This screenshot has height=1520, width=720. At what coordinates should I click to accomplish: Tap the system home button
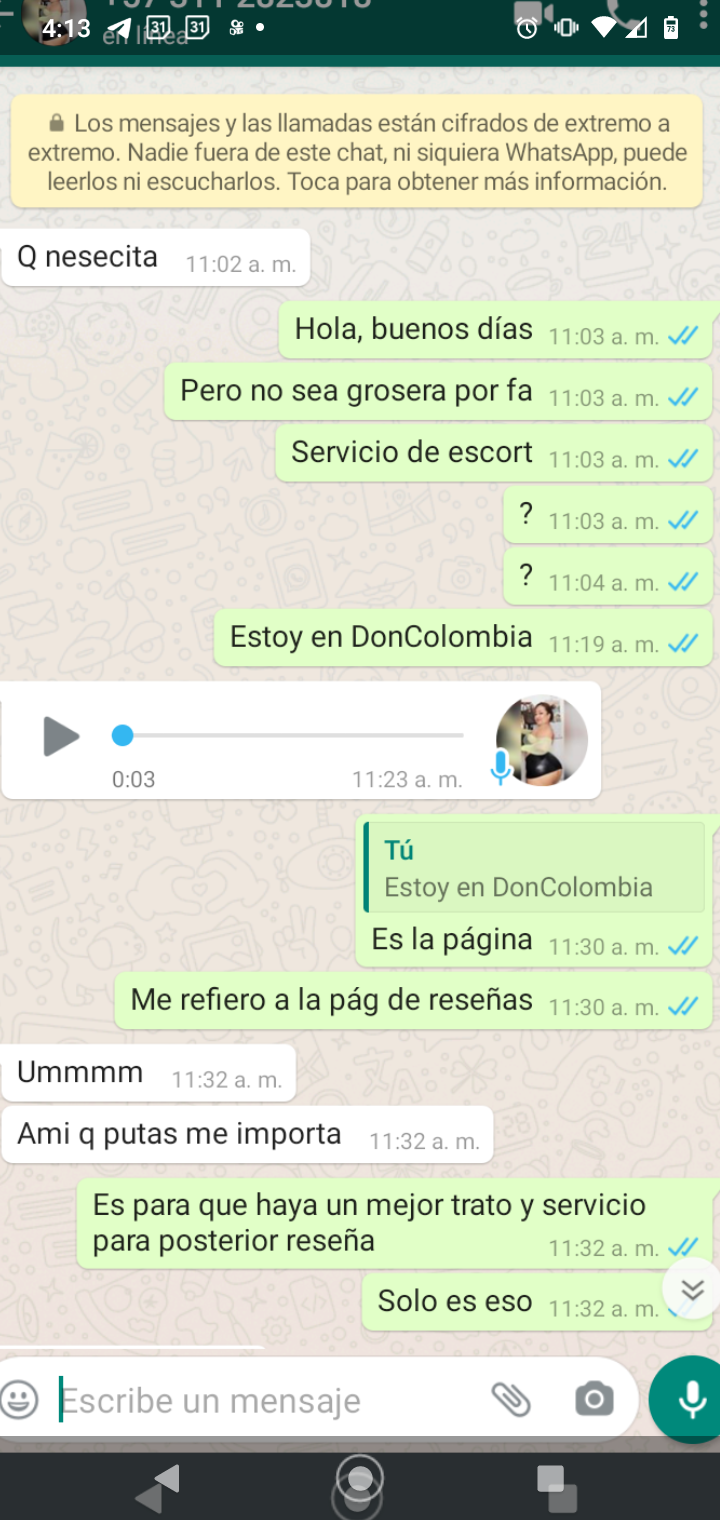(x=359, y=1485)
